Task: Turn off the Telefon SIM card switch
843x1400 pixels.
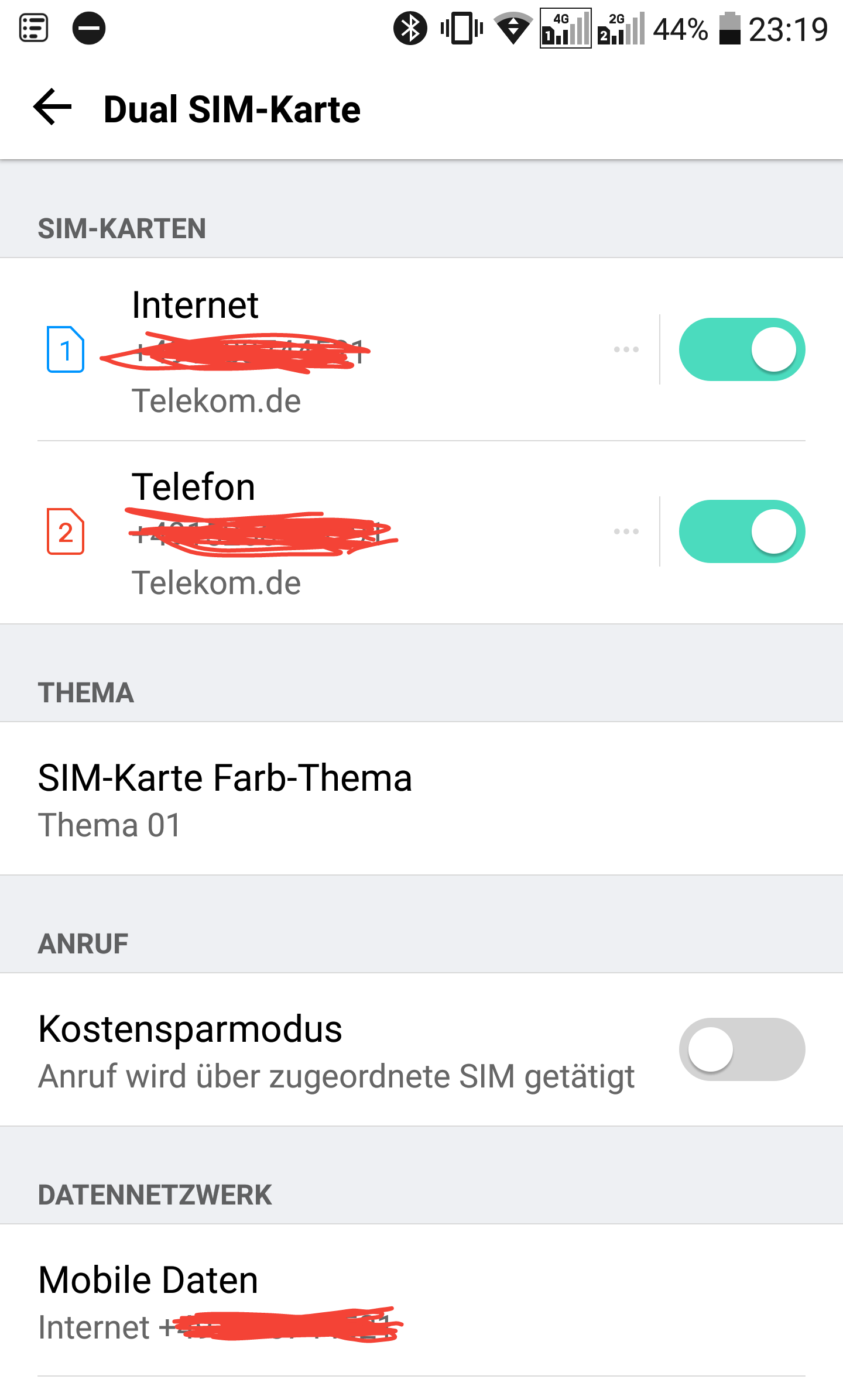Action: pos(742,532)
